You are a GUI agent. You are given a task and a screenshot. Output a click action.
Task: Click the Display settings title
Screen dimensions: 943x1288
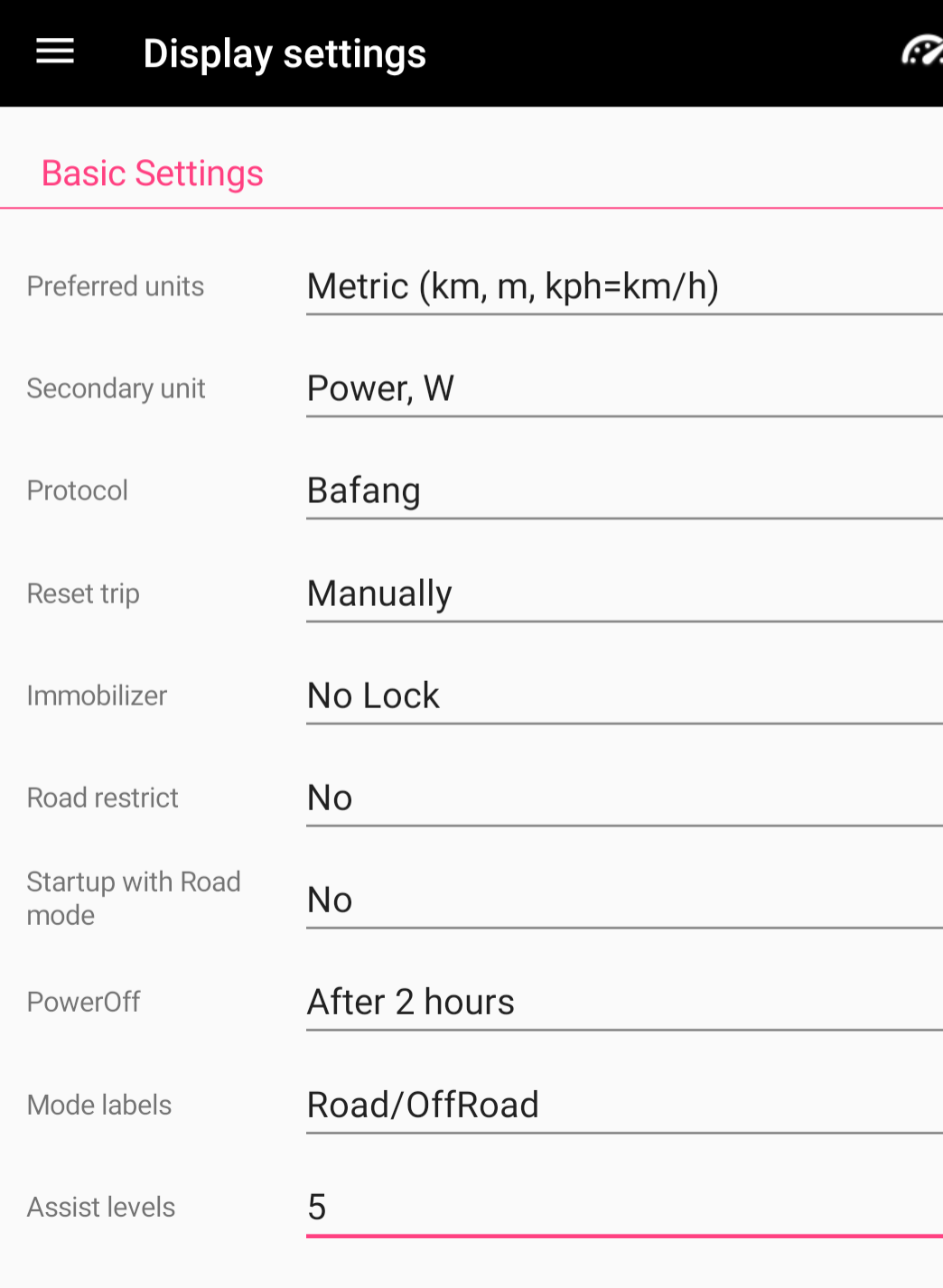click(x=285, y=53)
